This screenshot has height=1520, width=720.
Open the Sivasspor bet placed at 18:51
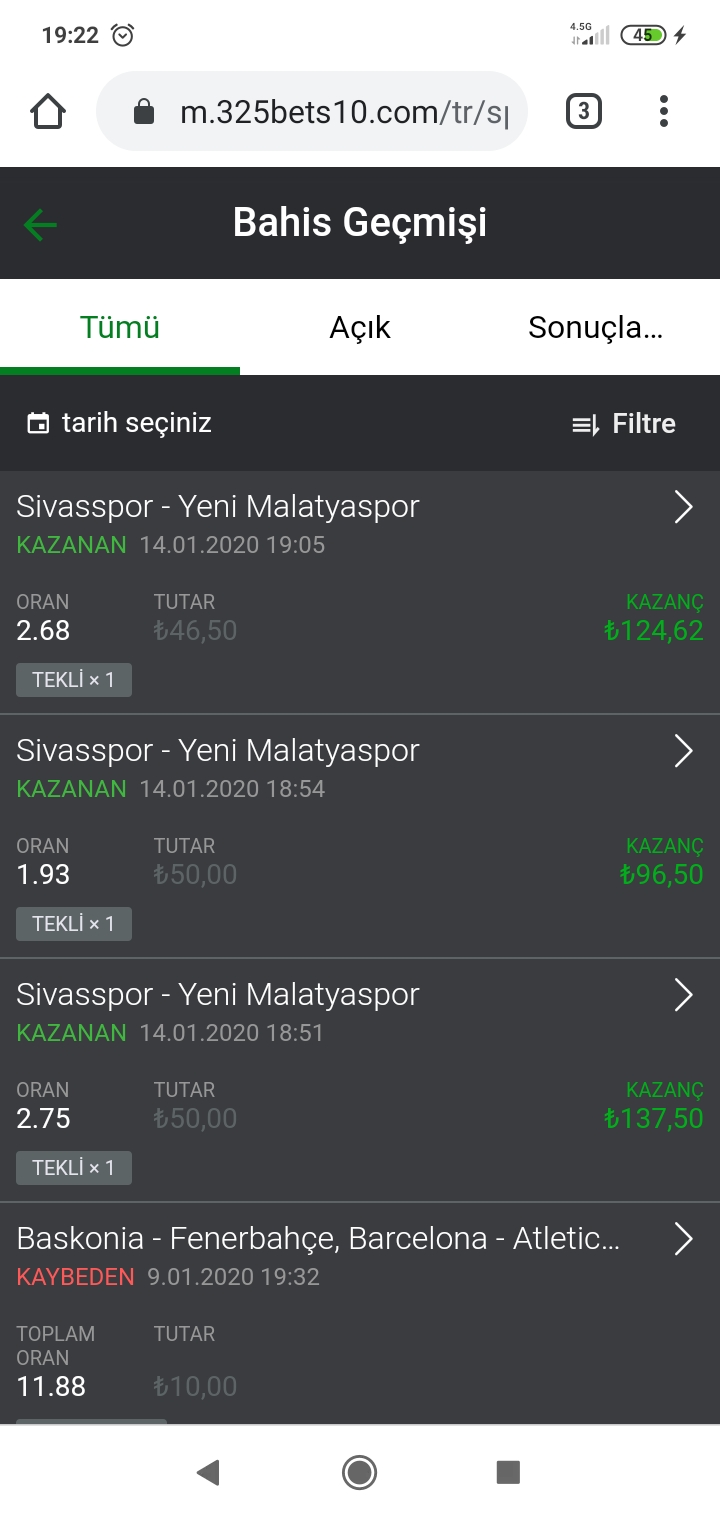[360, 1080]
